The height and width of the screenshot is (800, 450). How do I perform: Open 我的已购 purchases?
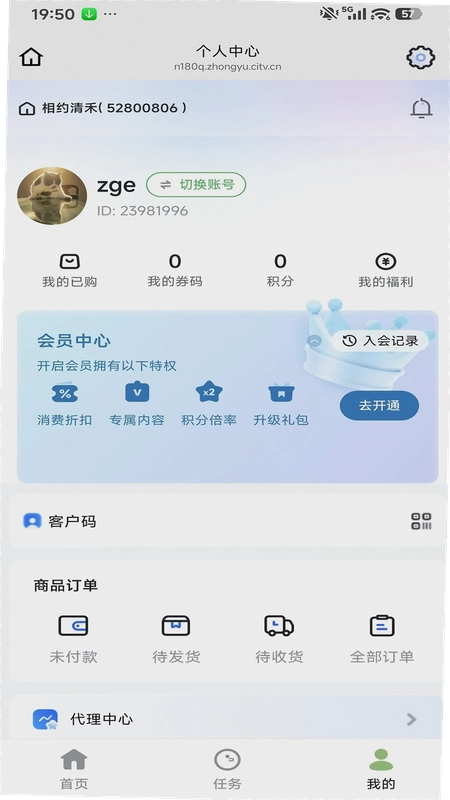(x=69, y=271)
